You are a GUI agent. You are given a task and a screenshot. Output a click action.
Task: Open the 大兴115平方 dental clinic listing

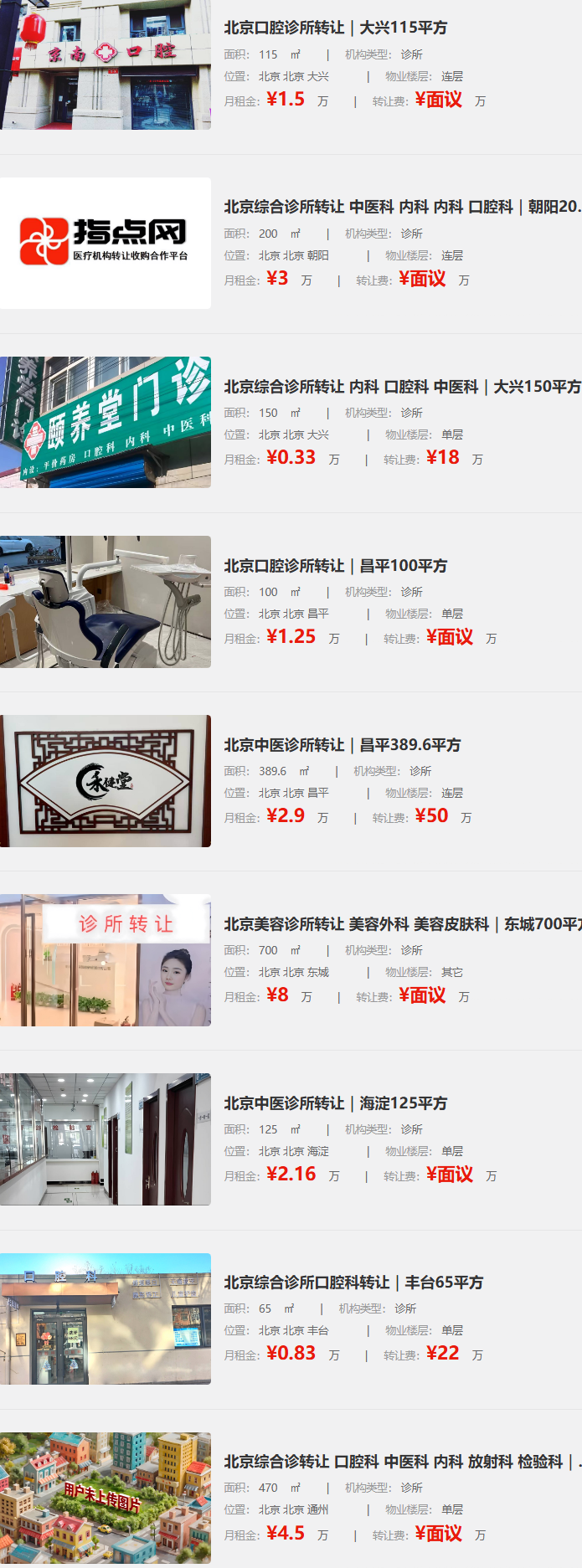click(x=335, y=28)
